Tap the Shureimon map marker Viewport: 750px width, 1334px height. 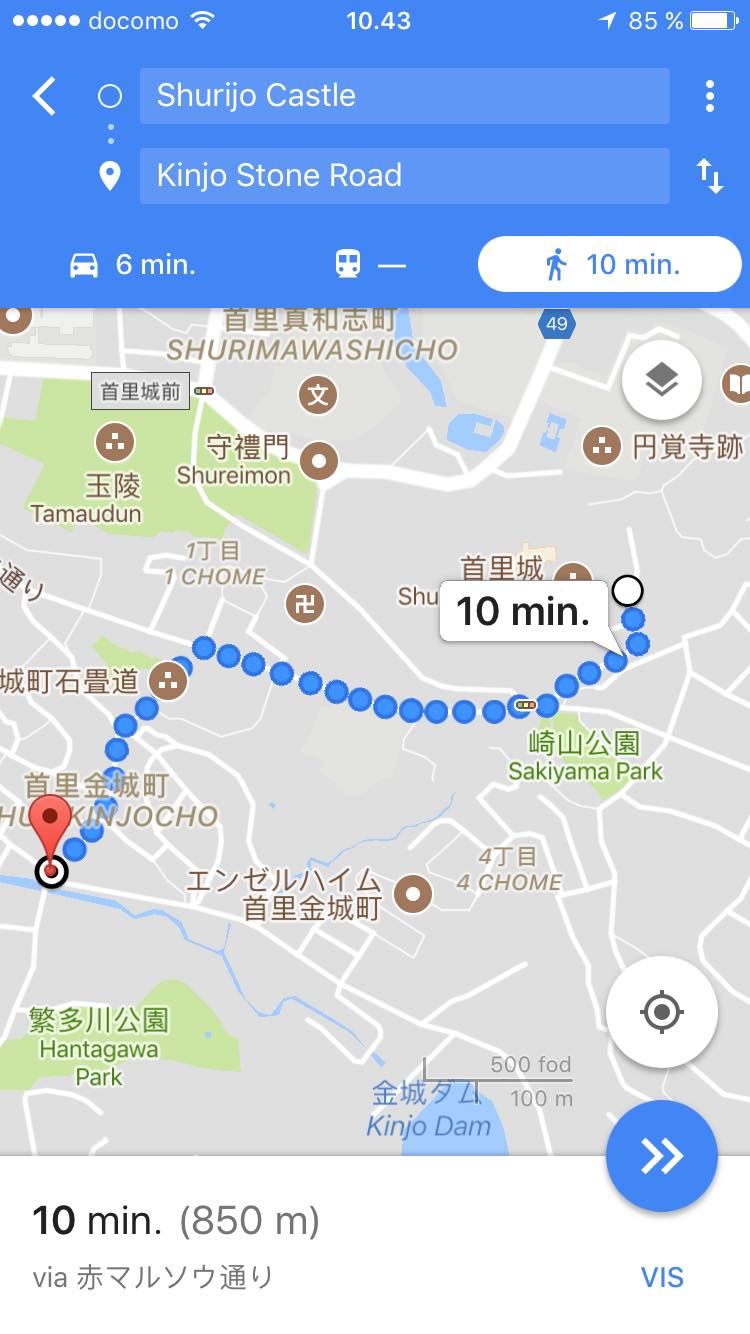point(319,462)
